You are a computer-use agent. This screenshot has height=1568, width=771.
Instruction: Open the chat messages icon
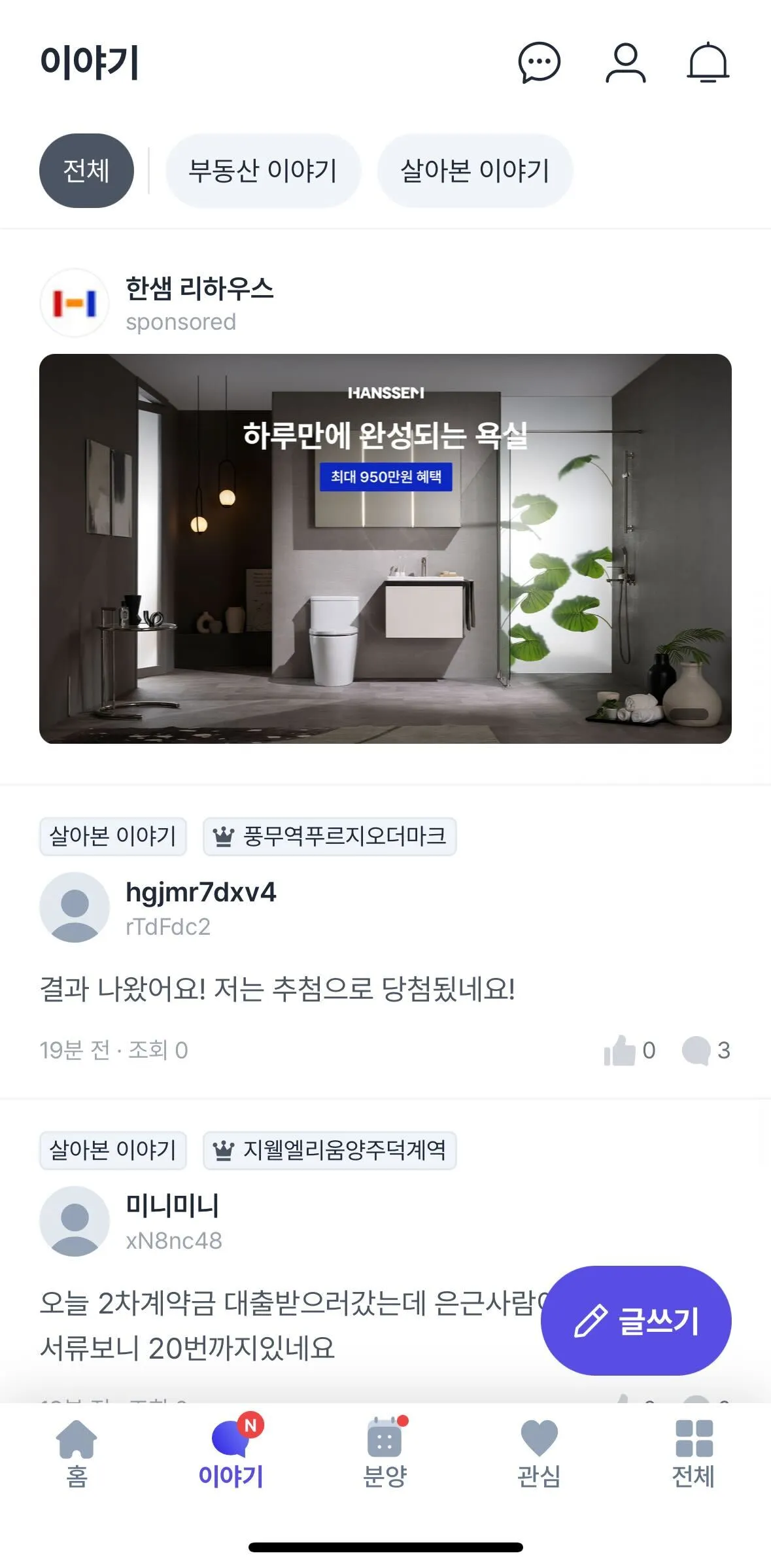click(539, 63)
